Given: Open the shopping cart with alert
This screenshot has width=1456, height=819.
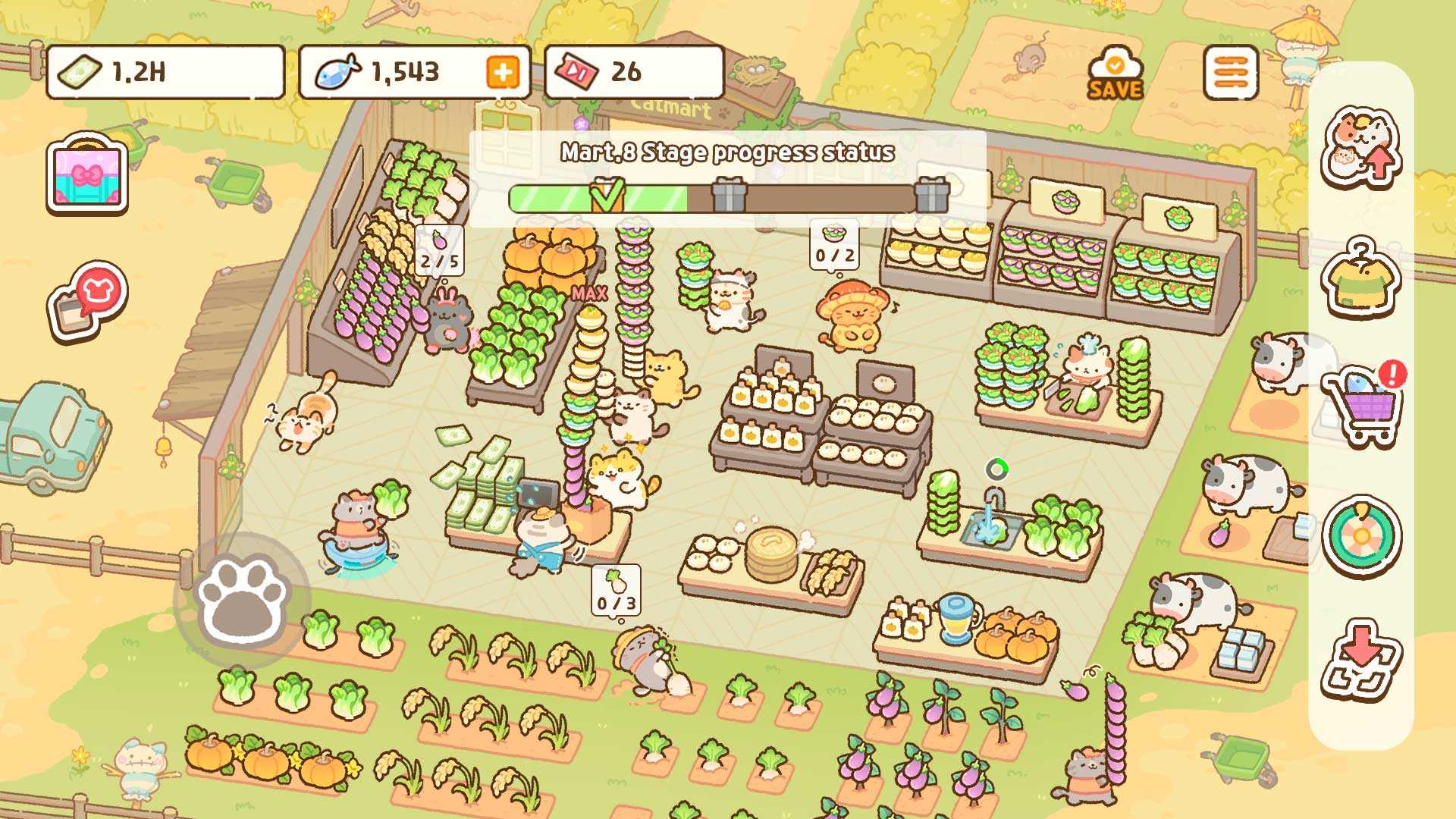Looking at the screenshot, I should pyautogui.click(x=1363, y=406).
